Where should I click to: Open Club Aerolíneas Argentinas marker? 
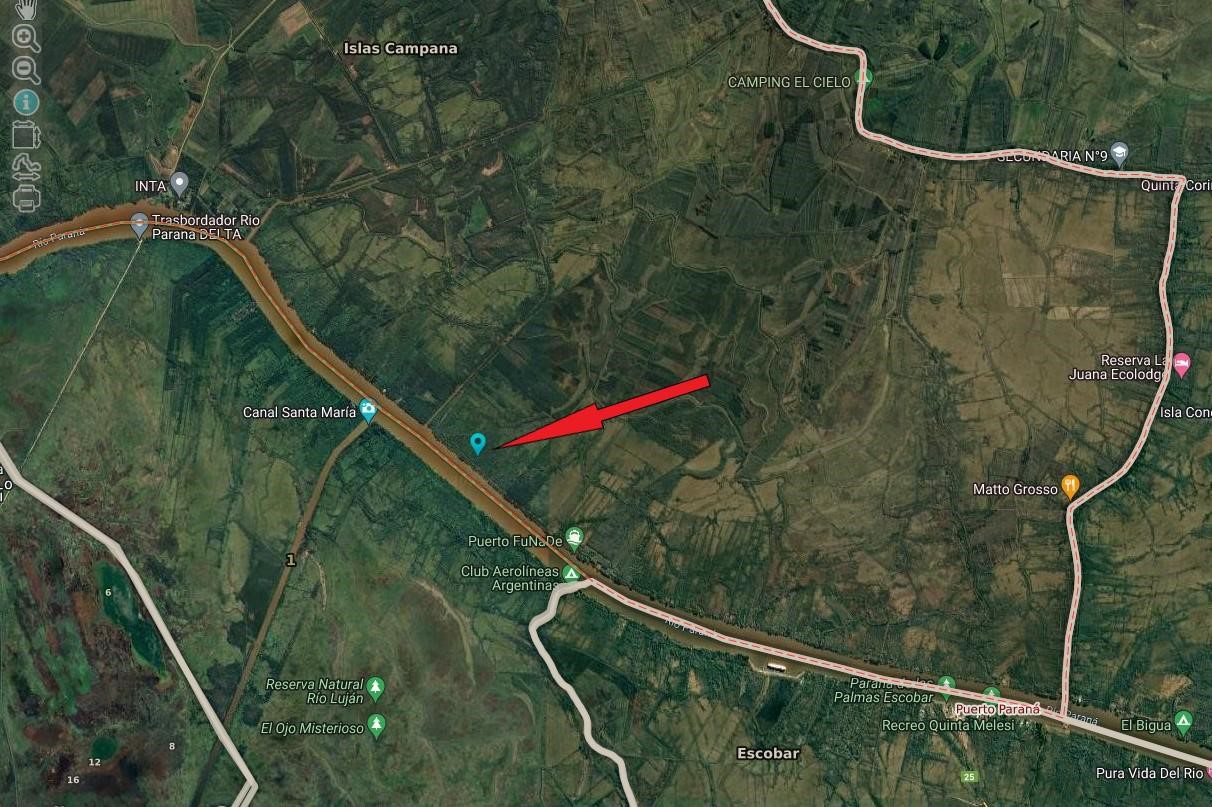click(x=570, y=574)
